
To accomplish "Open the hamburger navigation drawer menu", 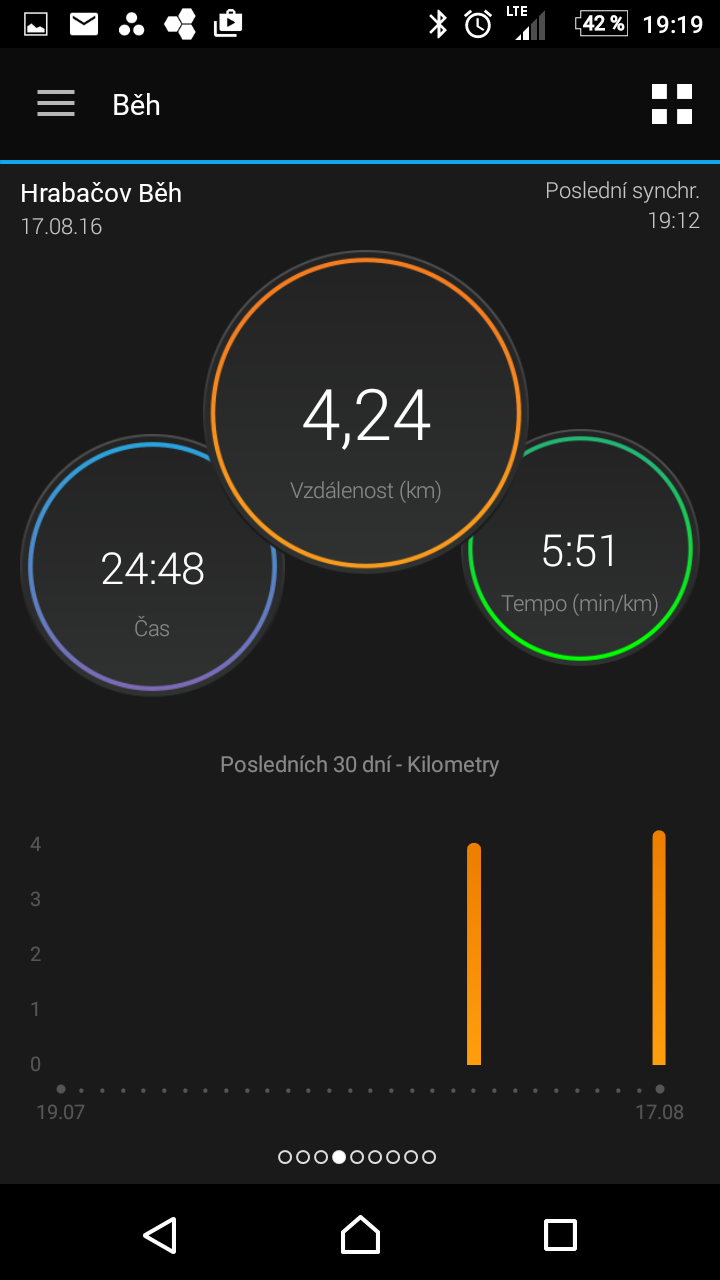I will pyautogui.click(x=56, y=104).
